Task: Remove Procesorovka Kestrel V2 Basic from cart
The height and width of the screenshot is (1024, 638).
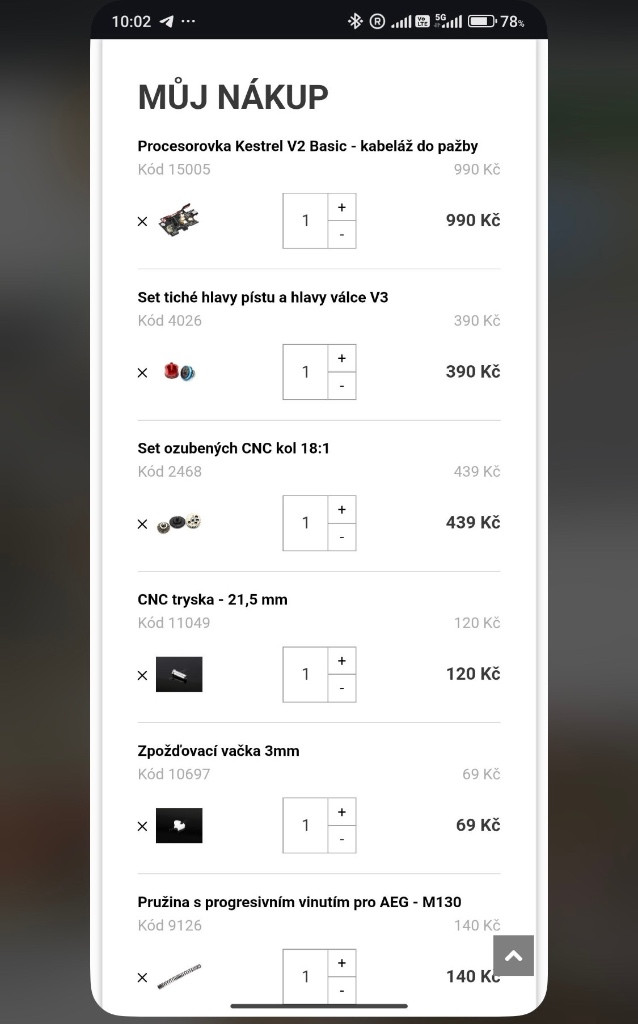Action: click(x=142, y=221)
